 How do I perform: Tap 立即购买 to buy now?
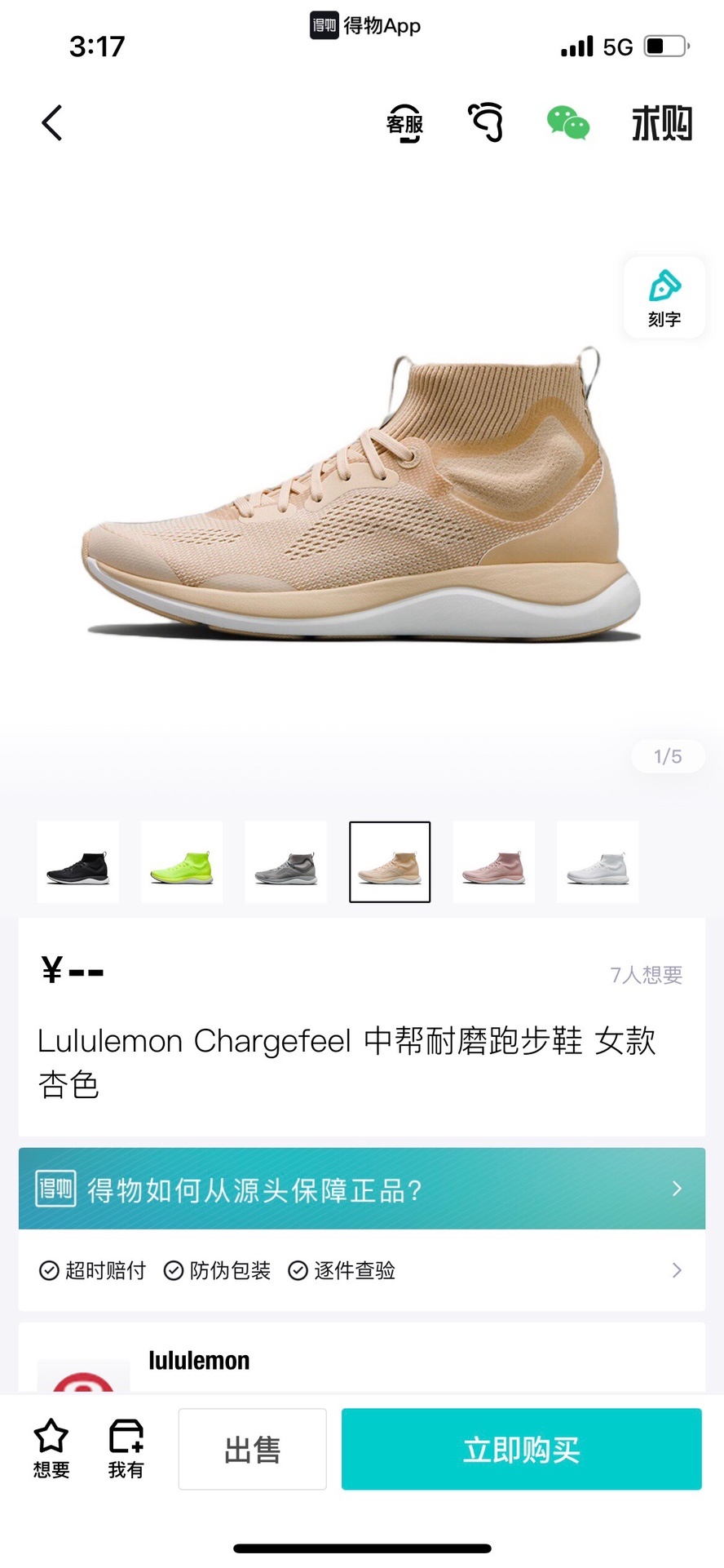521,1449
